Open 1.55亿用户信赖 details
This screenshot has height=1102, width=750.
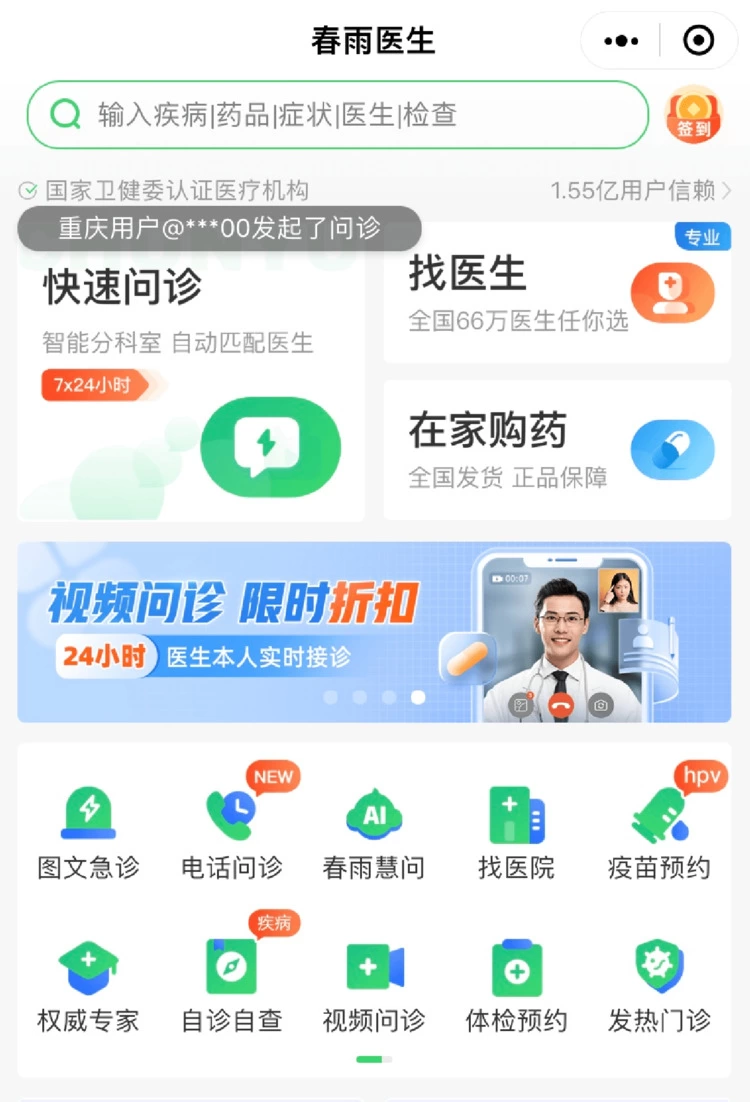641,190
